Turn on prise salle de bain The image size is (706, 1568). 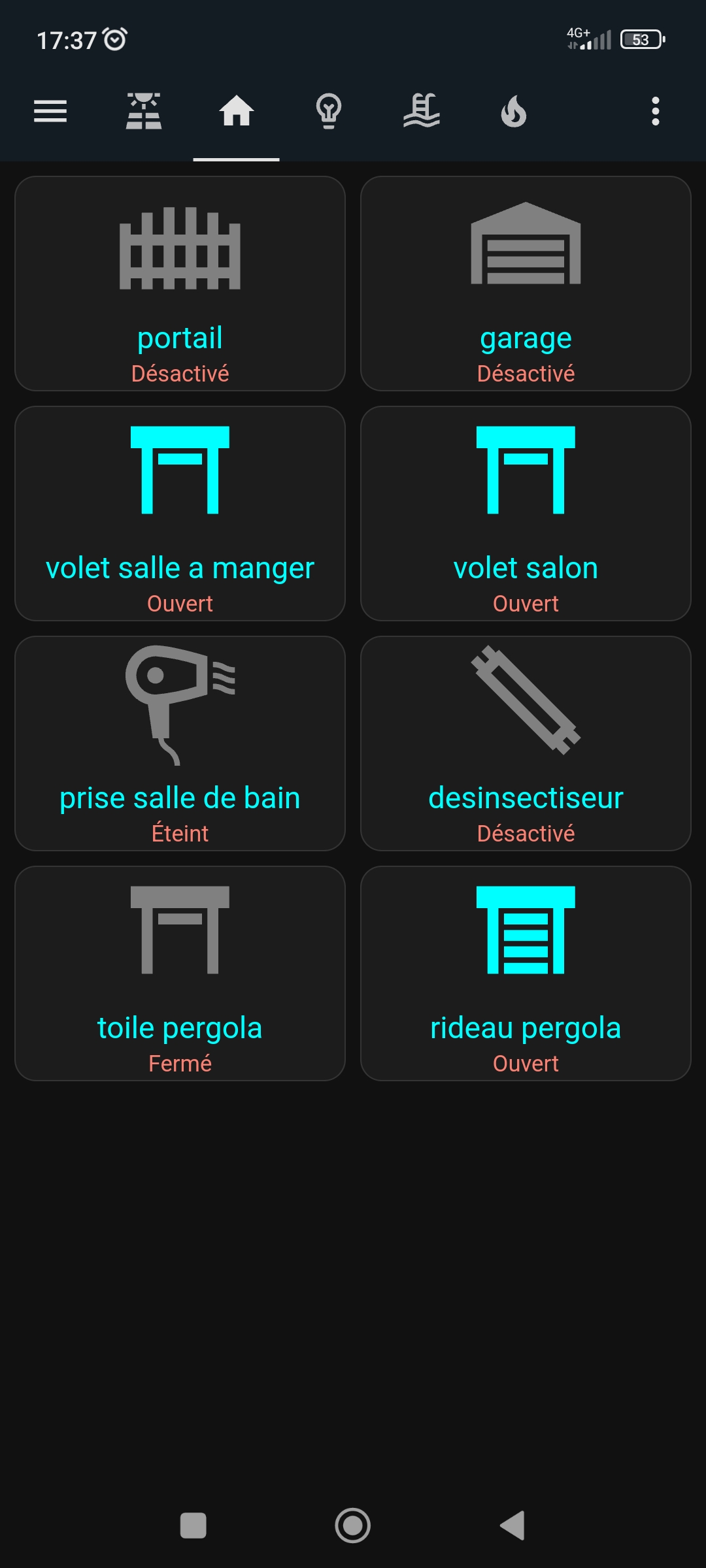tap(180, 743)
